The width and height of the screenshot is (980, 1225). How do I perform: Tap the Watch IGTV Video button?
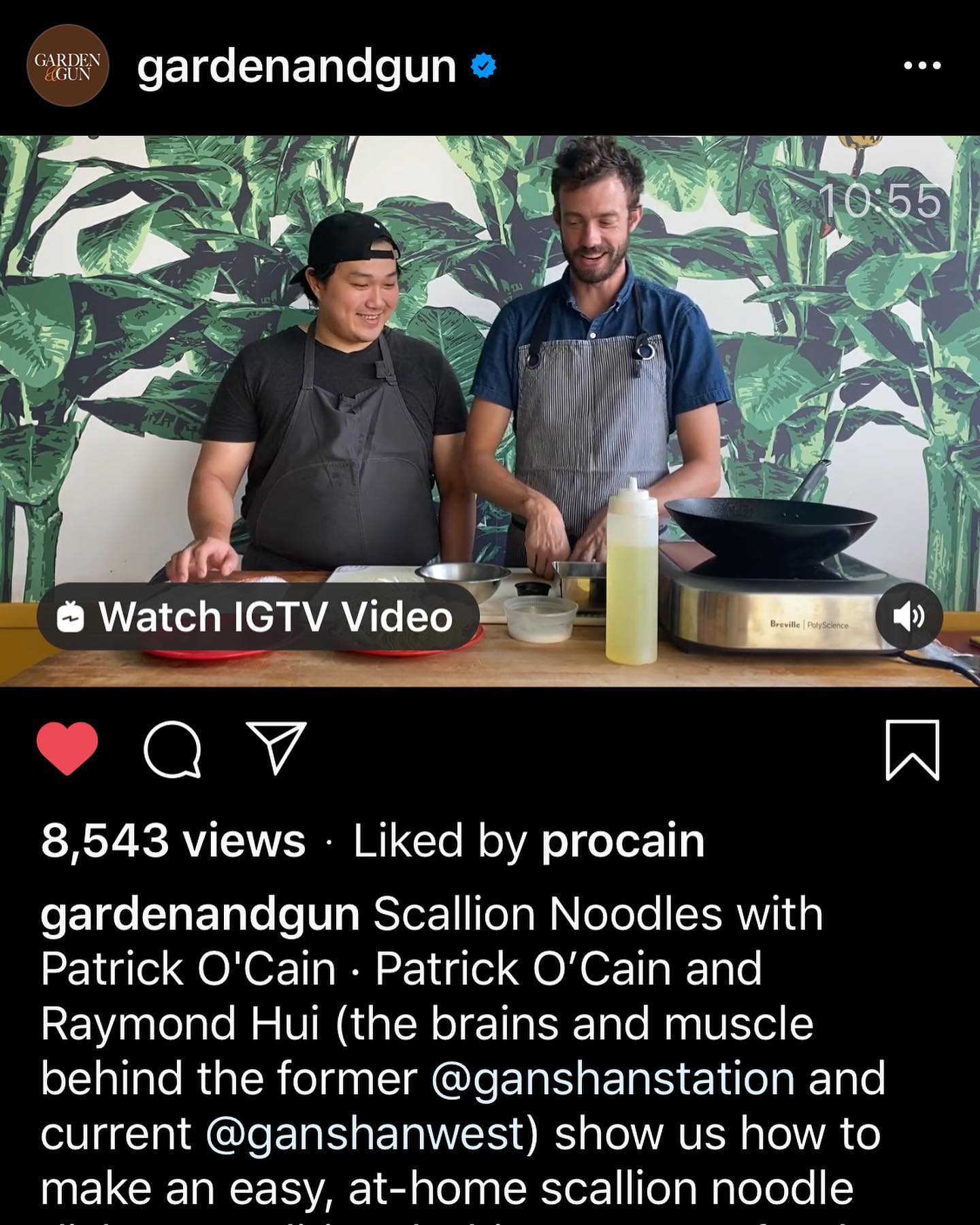(258, 617)
